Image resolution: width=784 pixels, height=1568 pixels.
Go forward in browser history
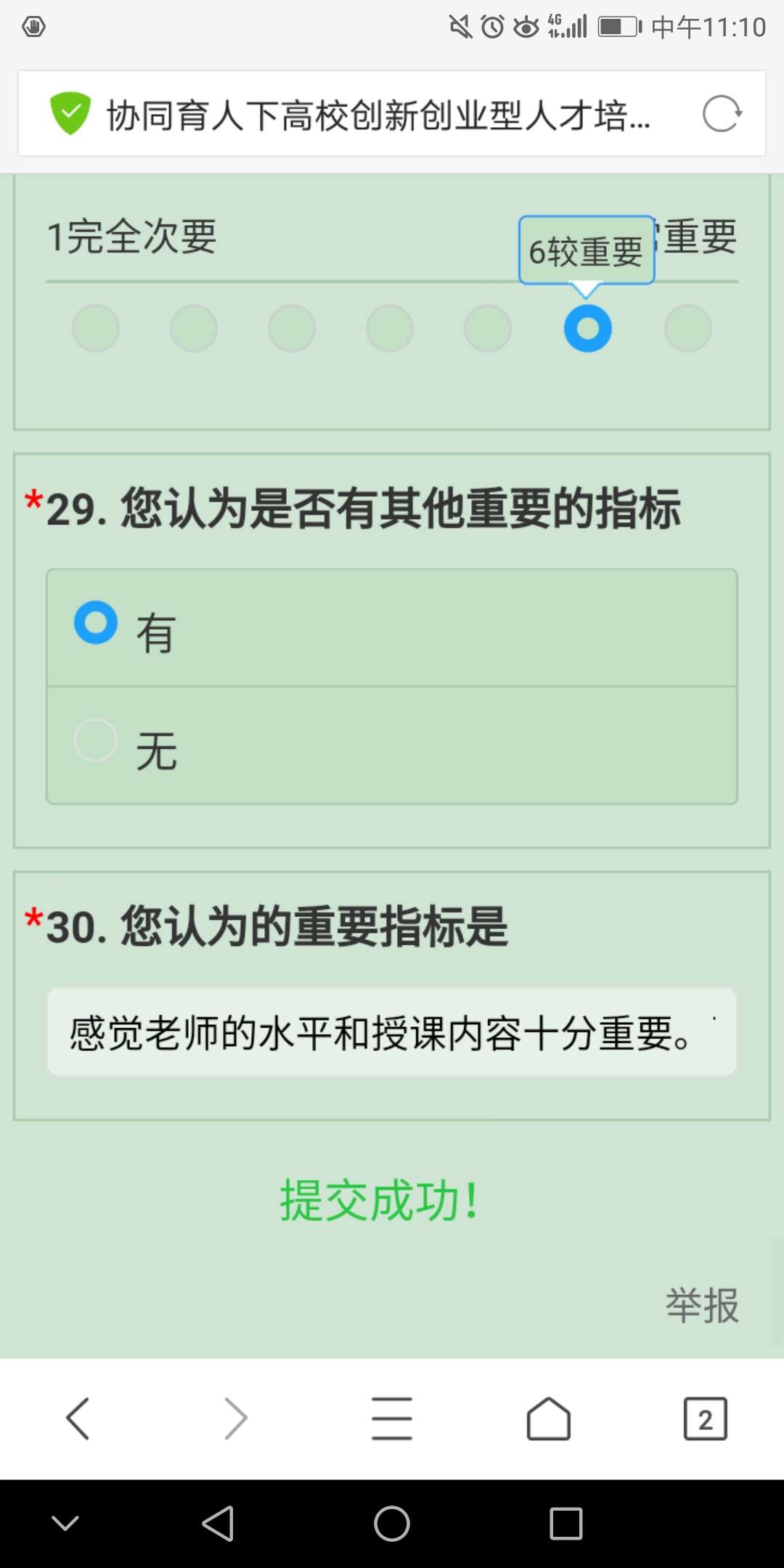(235, 1418)
